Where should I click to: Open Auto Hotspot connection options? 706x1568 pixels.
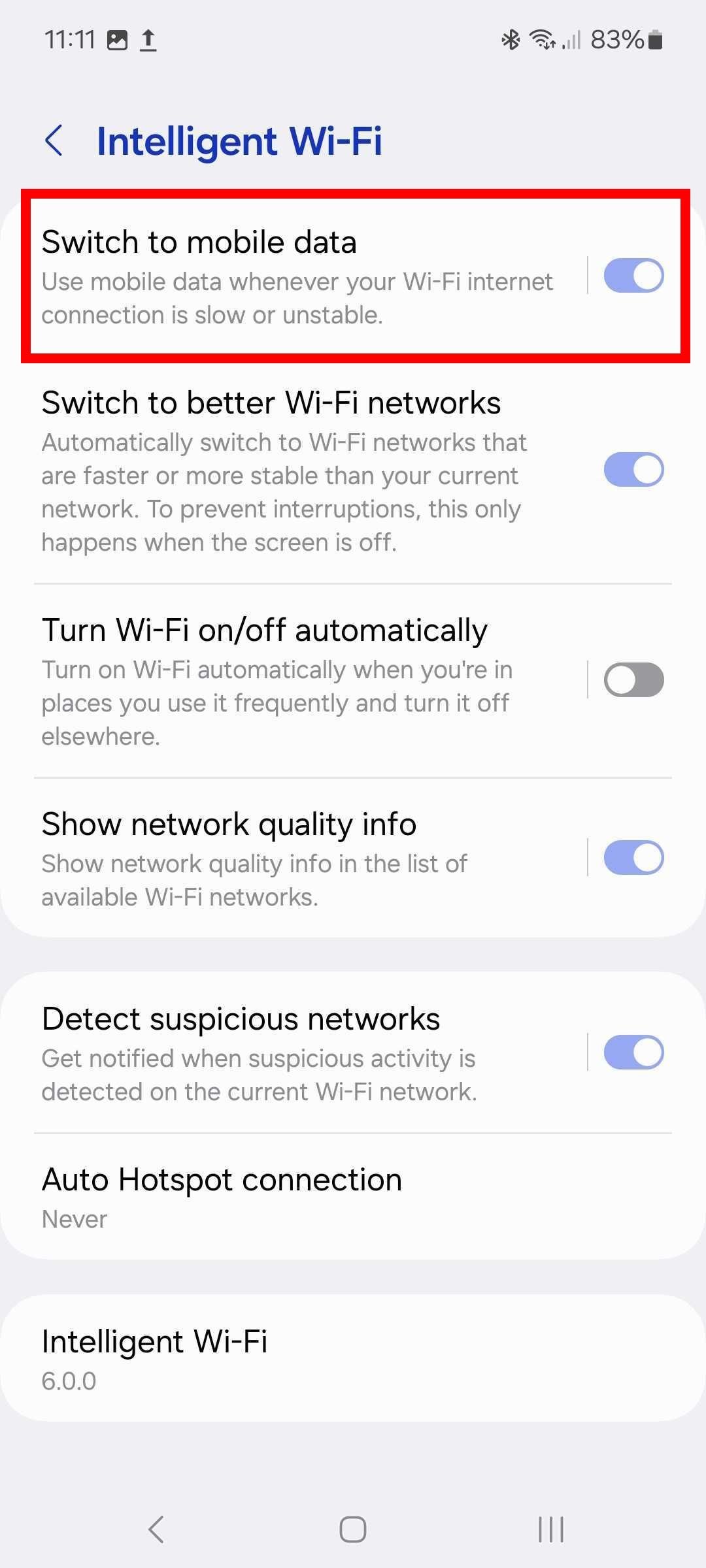(353, 1197)
